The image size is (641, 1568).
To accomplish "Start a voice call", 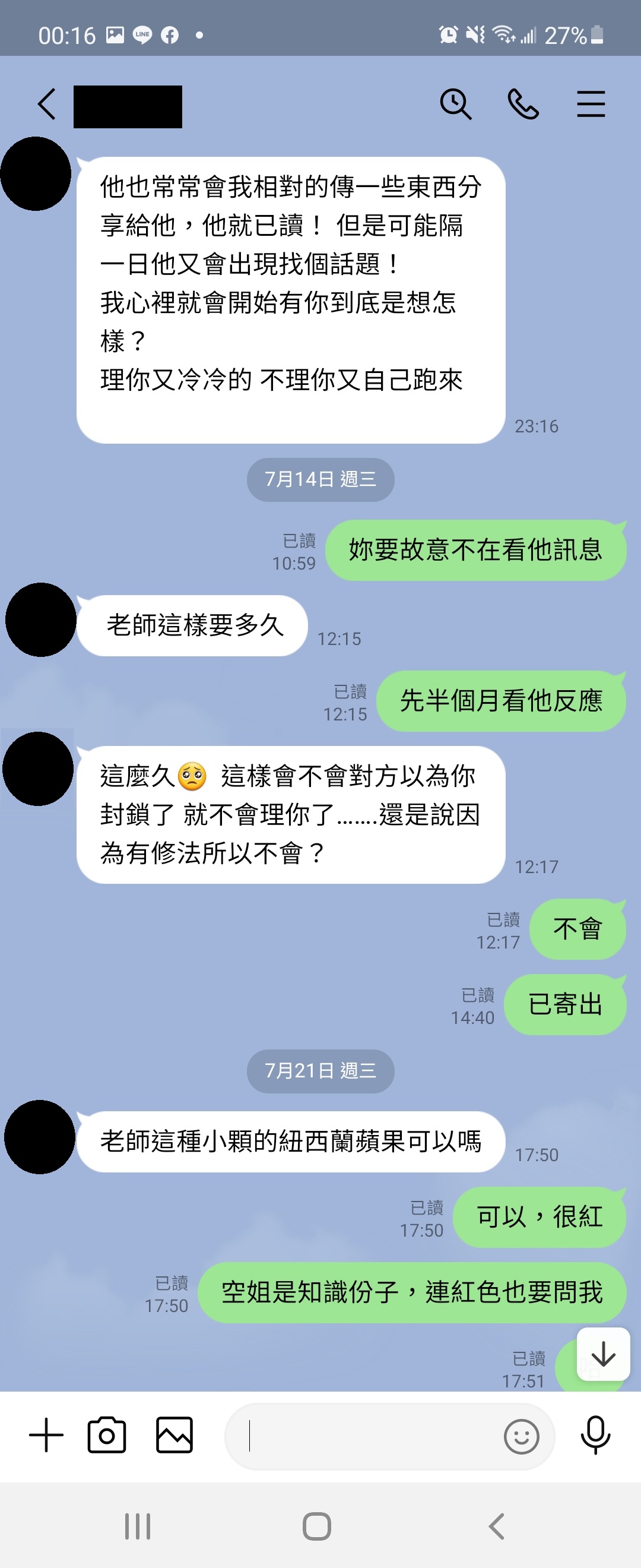I will 523,104.
